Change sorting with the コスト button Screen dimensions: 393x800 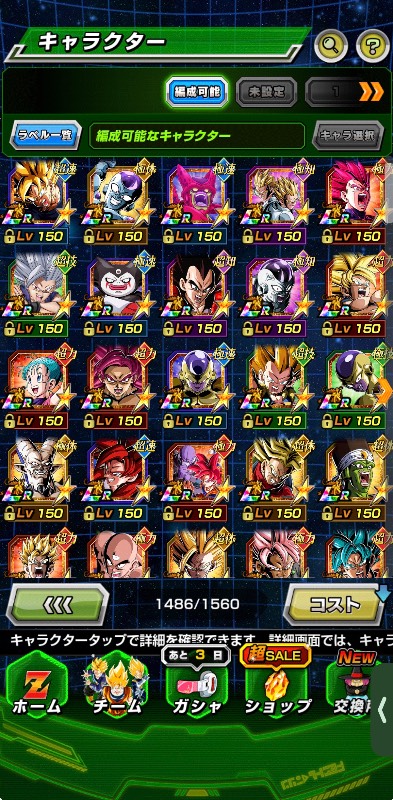335,605
